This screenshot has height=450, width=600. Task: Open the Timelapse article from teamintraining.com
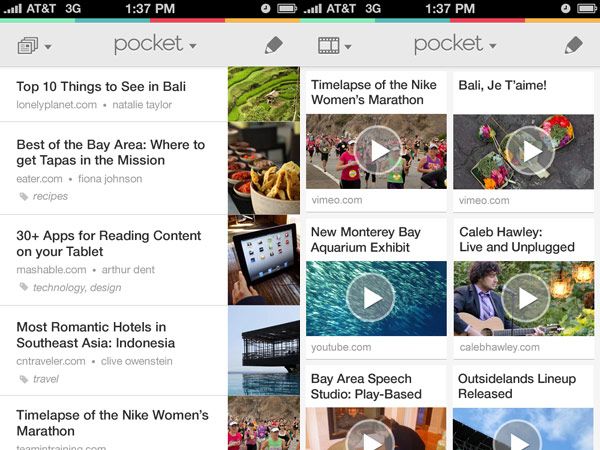(x=113, y=422)
